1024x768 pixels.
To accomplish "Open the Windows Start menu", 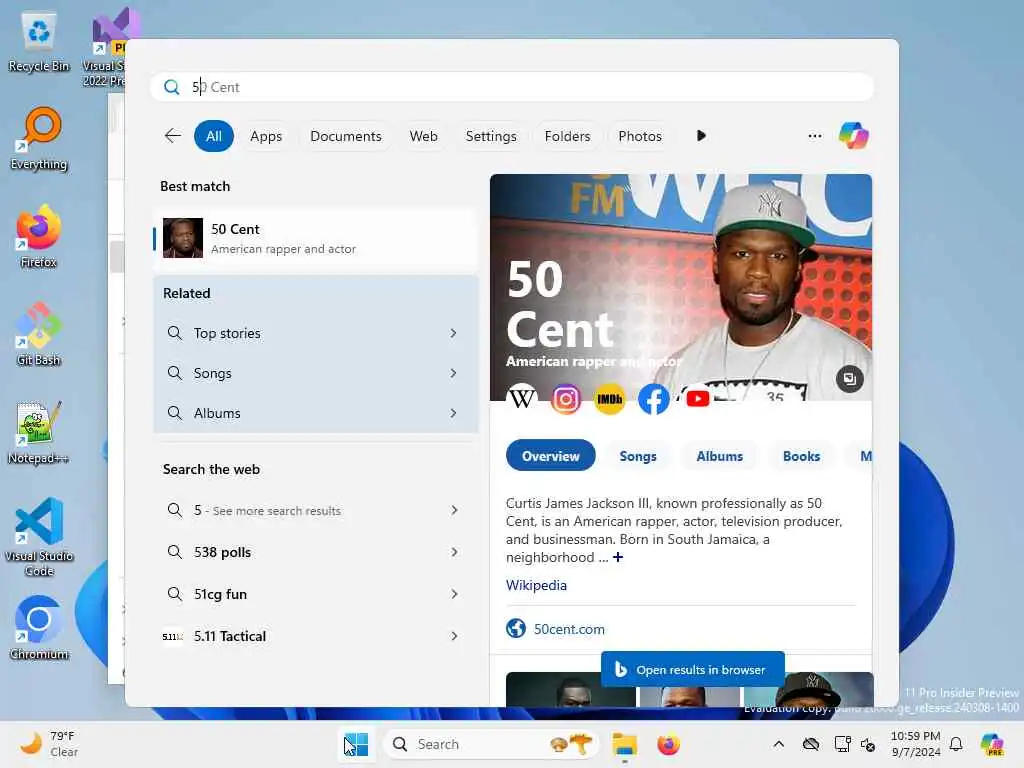I will click(356, 744).
